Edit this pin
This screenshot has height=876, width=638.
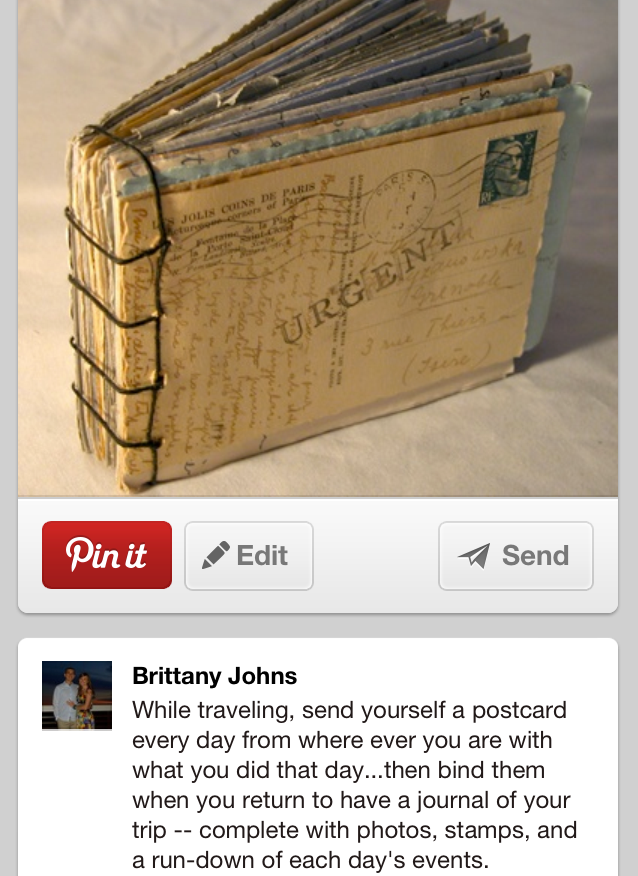[x=249, y=555]
